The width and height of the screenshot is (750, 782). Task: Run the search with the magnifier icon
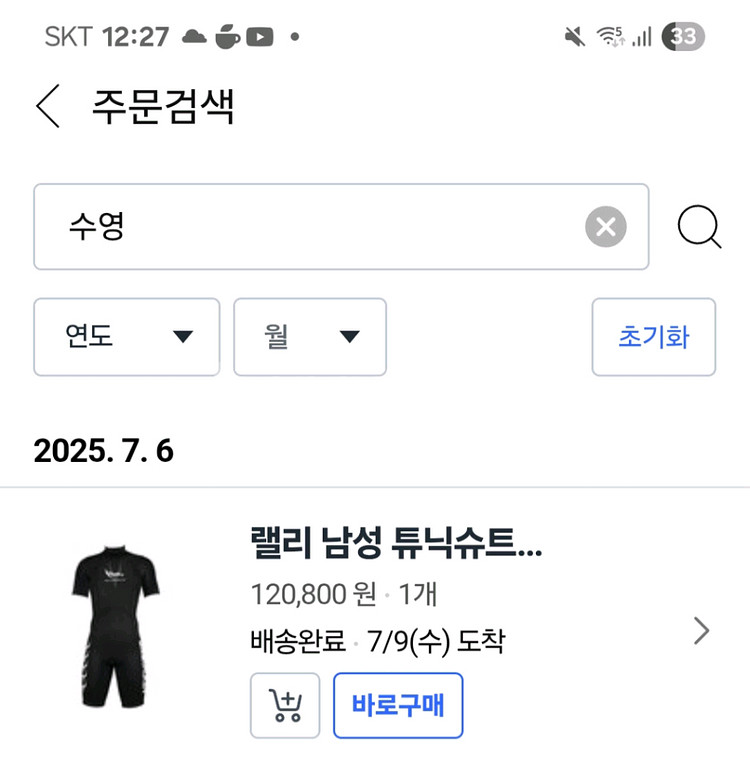coord(699,227)
